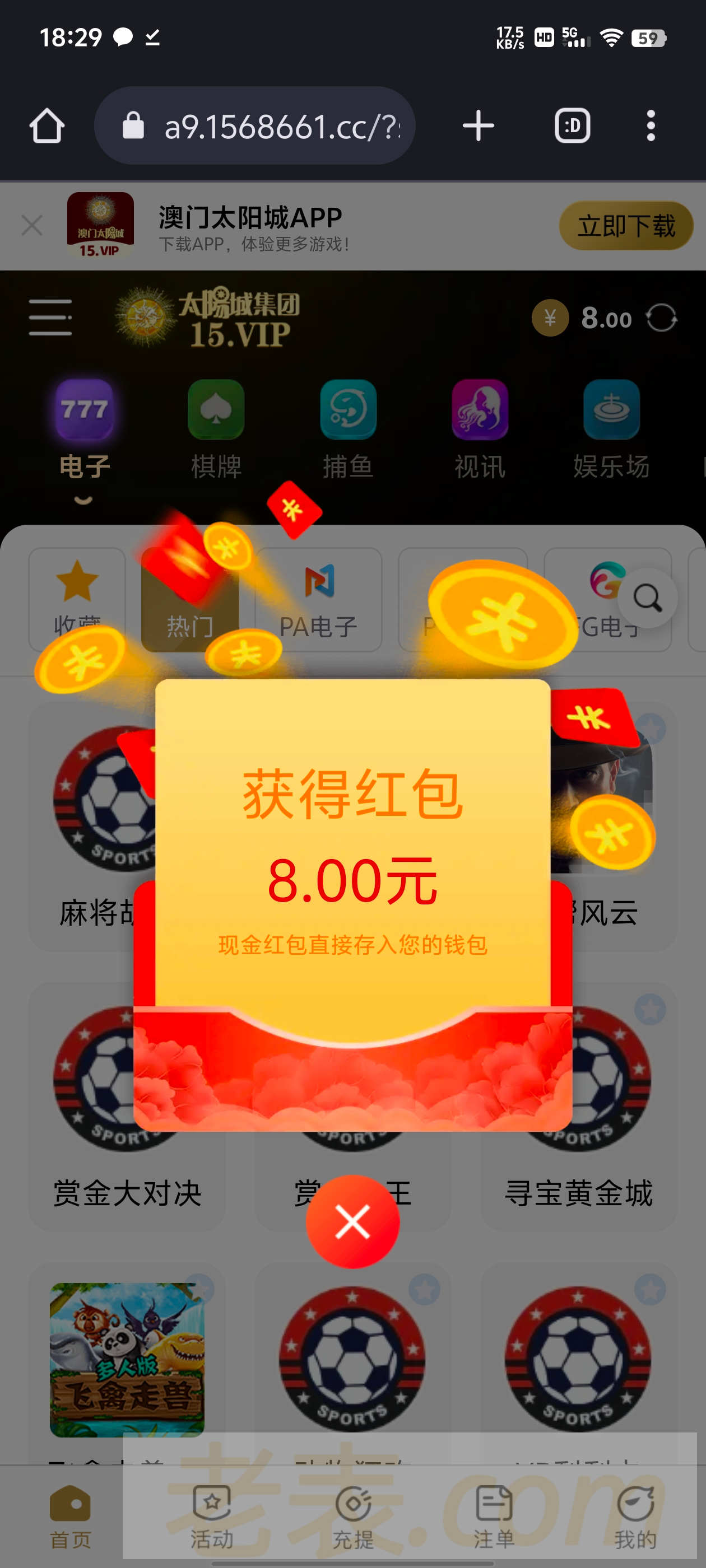Screen dimensions: 706x1568
Task: Dismiss the app download banner
Action: tap(32, 225)
